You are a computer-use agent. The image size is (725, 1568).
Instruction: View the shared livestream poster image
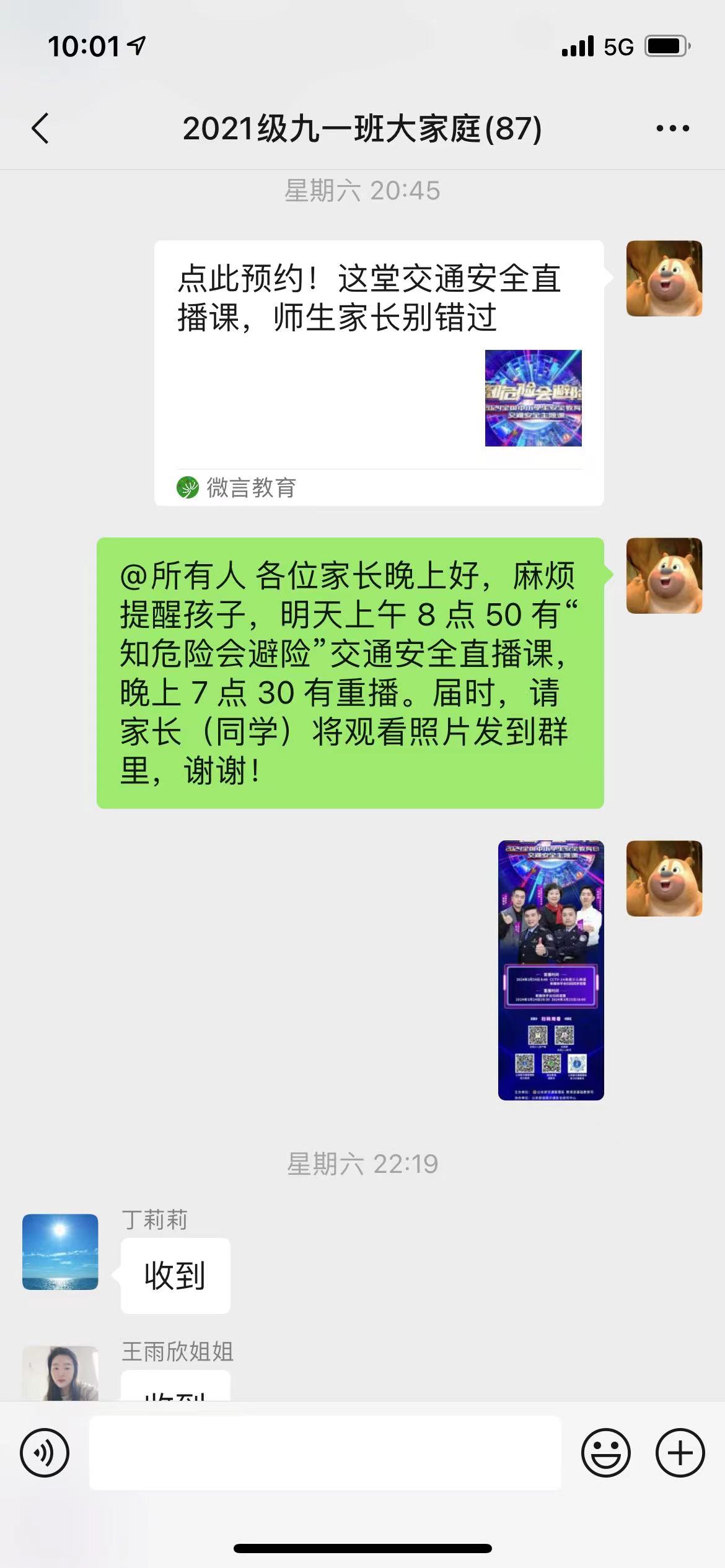click(551, 970)
